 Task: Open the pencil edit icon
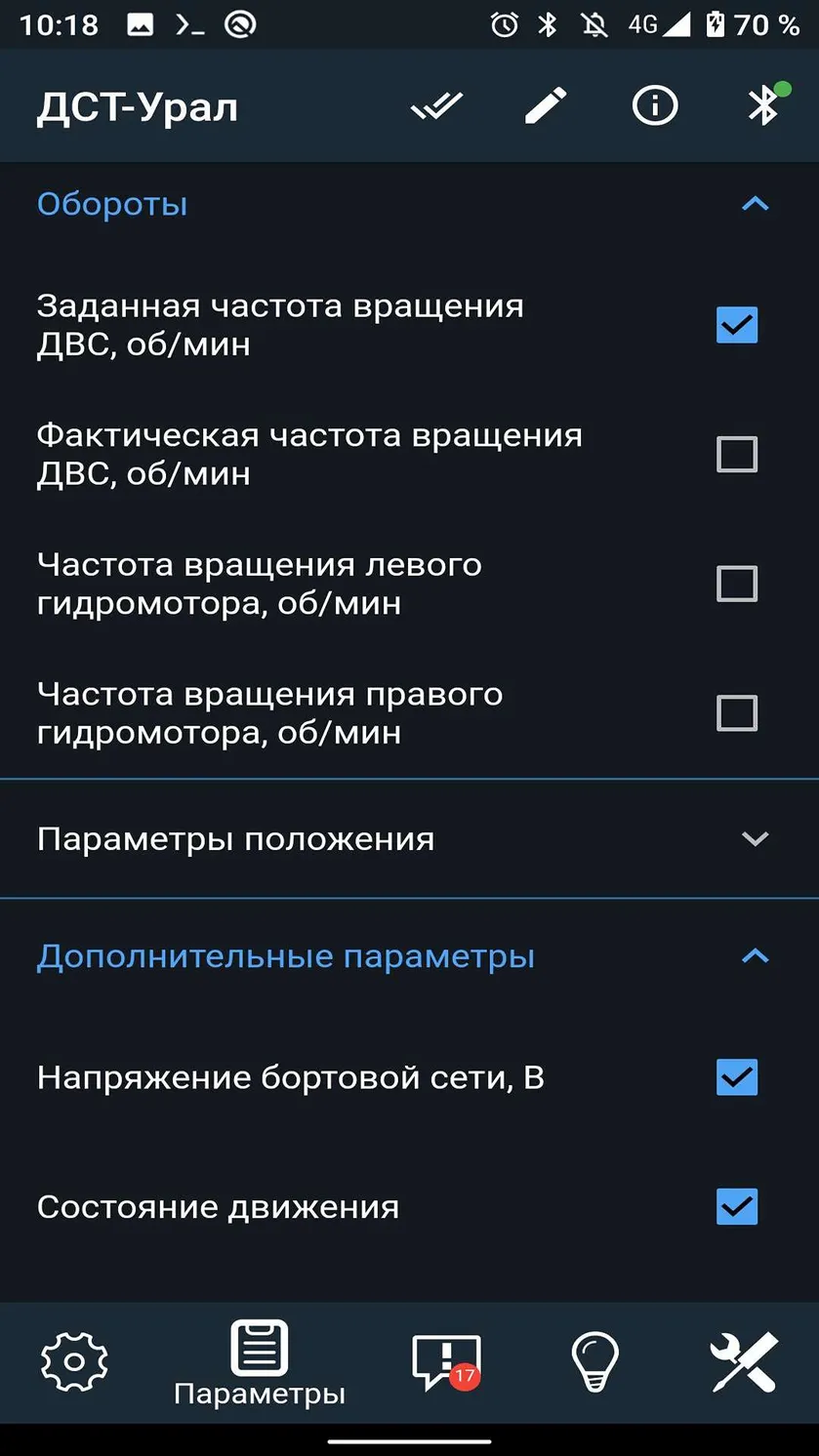546,105
